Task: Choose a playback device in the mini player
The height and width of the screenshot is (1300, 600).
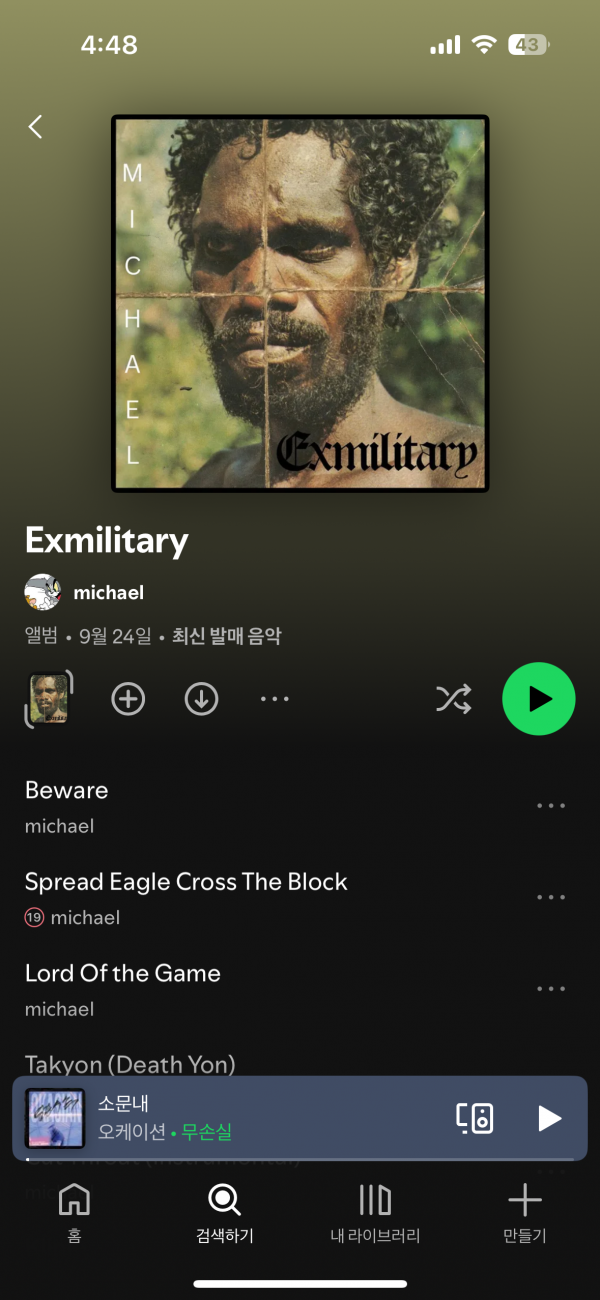Action: (475, 1117)
